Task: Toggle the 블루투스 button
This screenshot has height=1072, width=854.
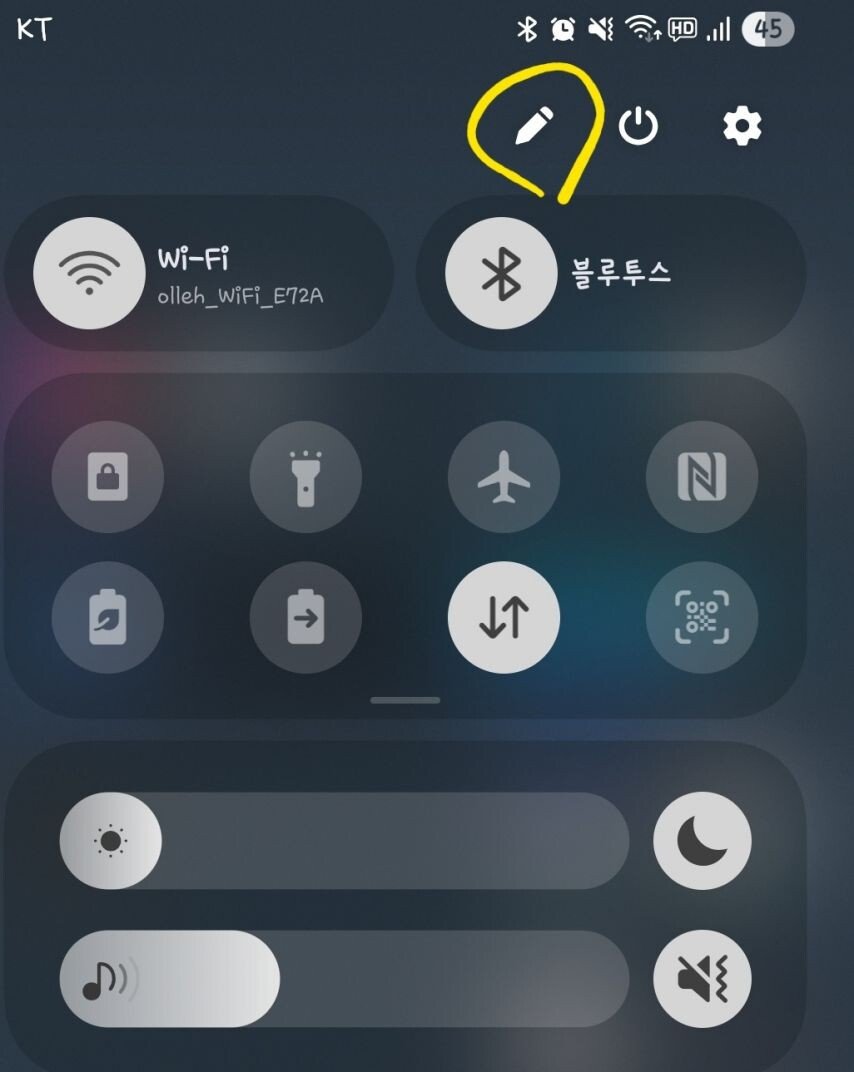Action: coord(501,273)
